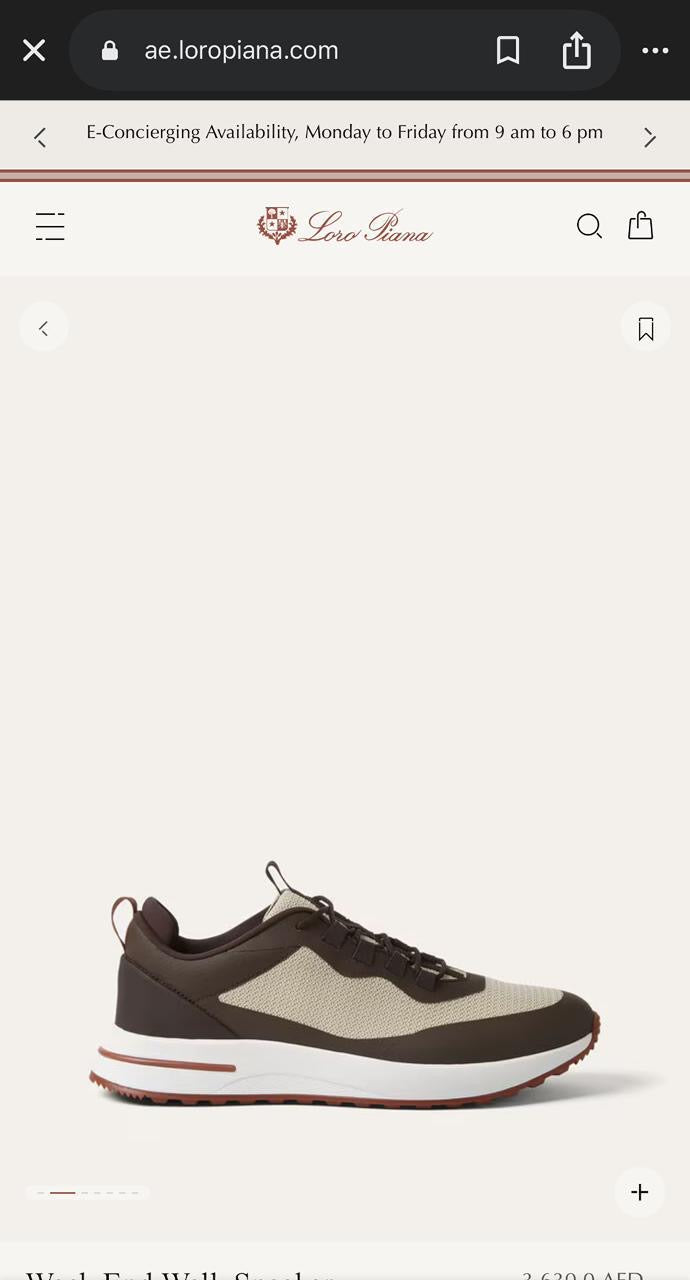Zoom the sneaker image with plus button
The height and width of the screenshot is (1280, 690).
pyautogui.click(x=640, y=1192)
